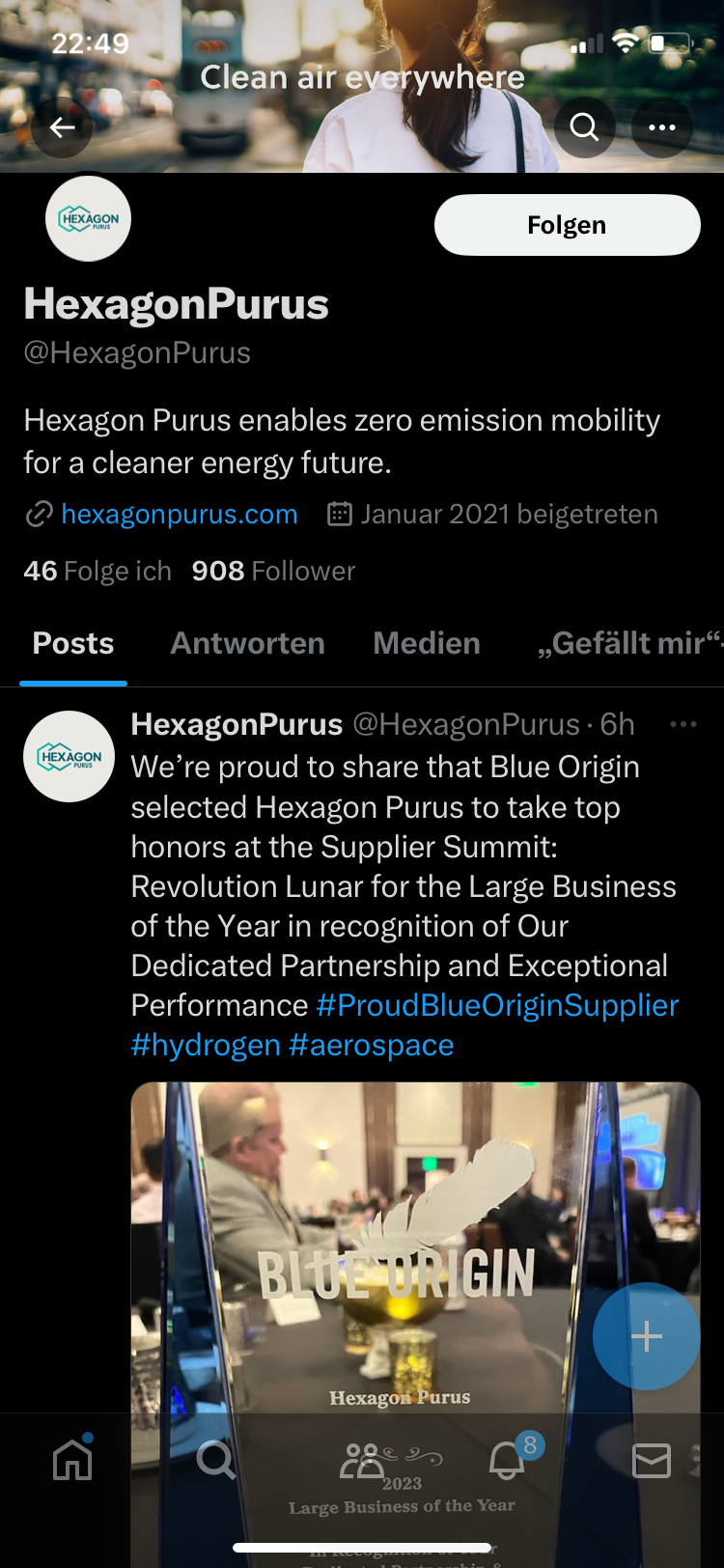Open the Posts tab

72,642
